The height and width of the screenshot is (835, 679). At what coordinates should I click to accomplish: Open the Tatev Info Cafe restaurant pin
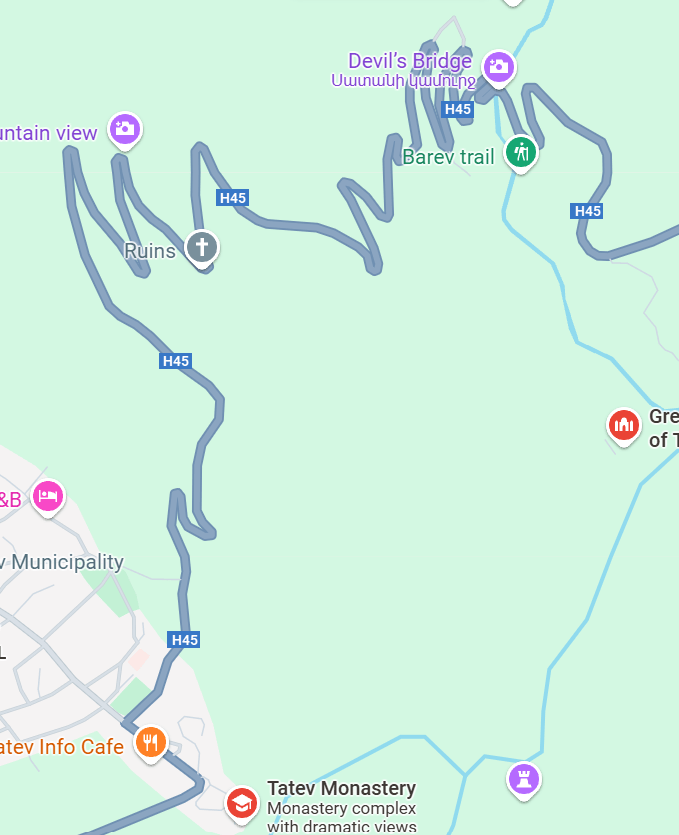(151, 742)
